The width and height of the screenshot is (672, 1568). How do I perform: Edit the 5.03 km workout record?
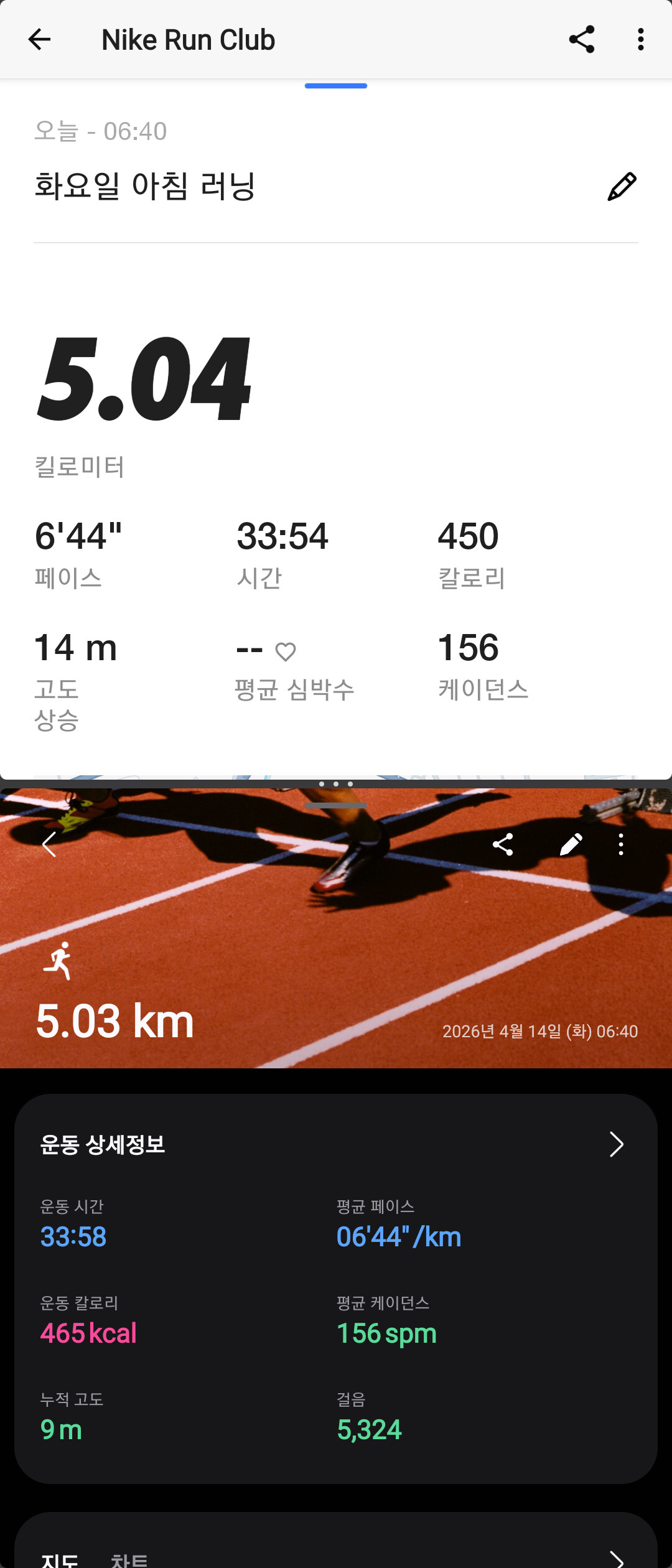571,844
